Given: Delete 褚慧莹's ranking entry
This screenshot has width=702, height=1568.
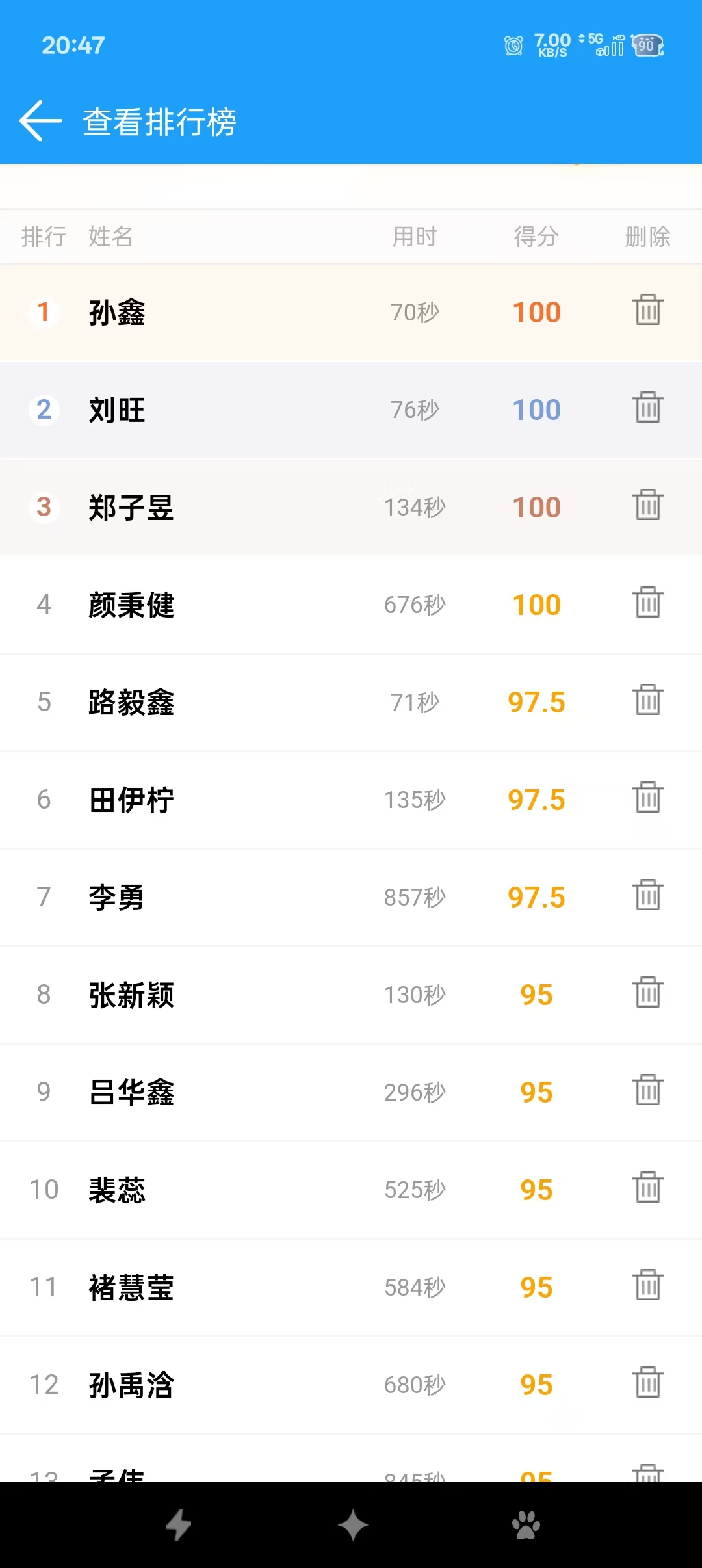Looking at the screenshot, I should pos(647,1285).
